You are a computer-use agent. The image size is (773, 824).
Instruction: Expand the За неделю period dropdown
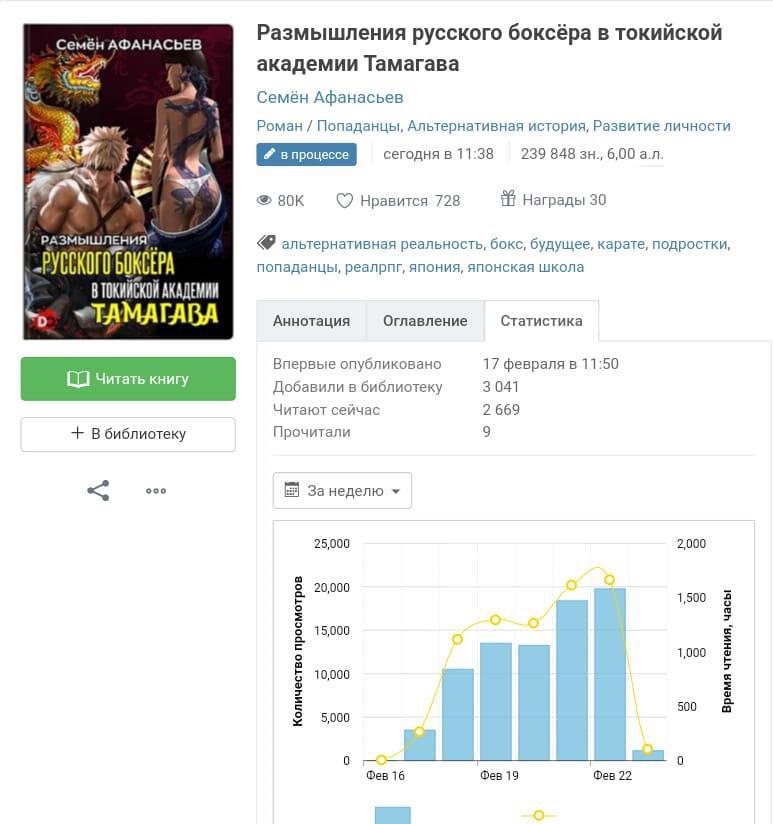342,491
